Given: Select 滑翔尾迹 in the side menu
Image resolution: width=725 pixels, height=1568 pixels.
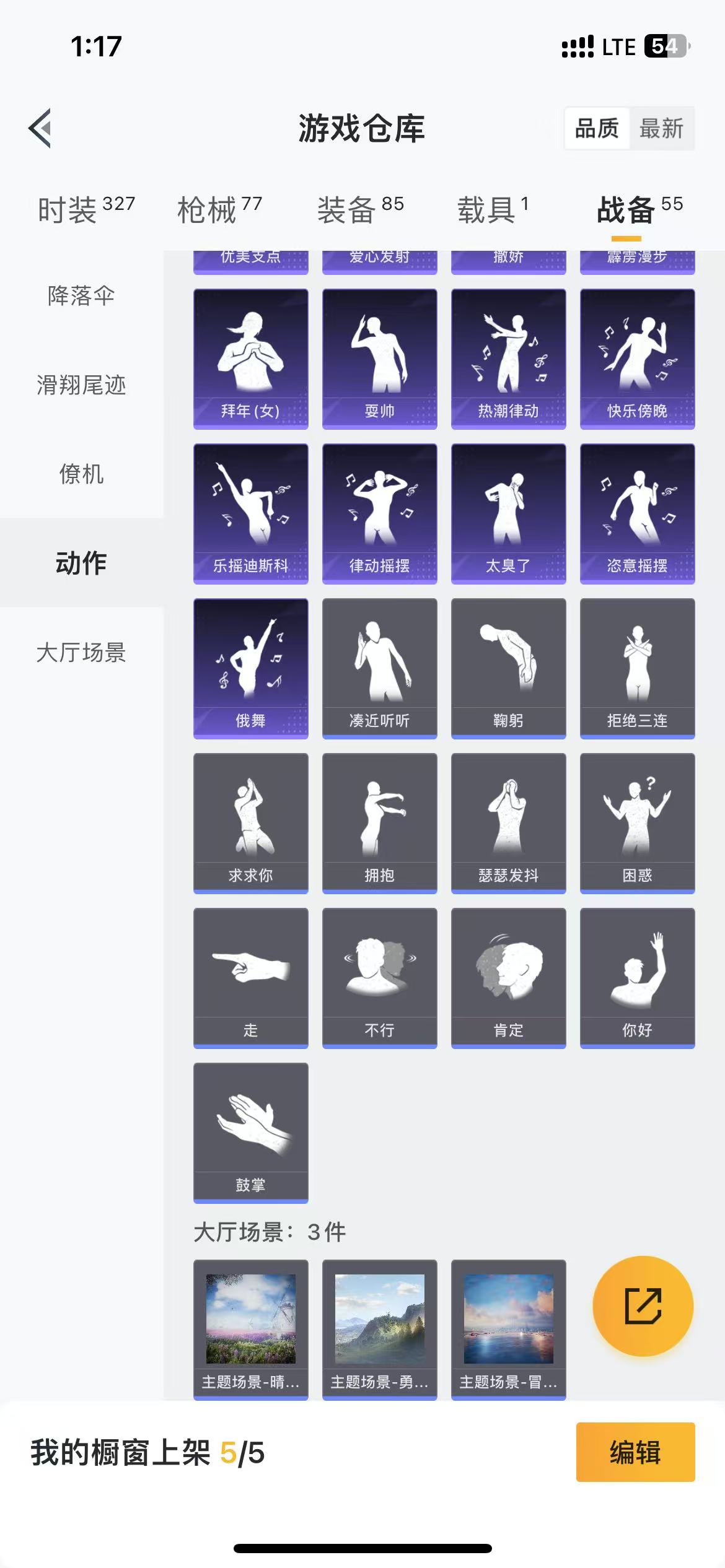Looking at the screenshot, I should (x=81, y=385).
